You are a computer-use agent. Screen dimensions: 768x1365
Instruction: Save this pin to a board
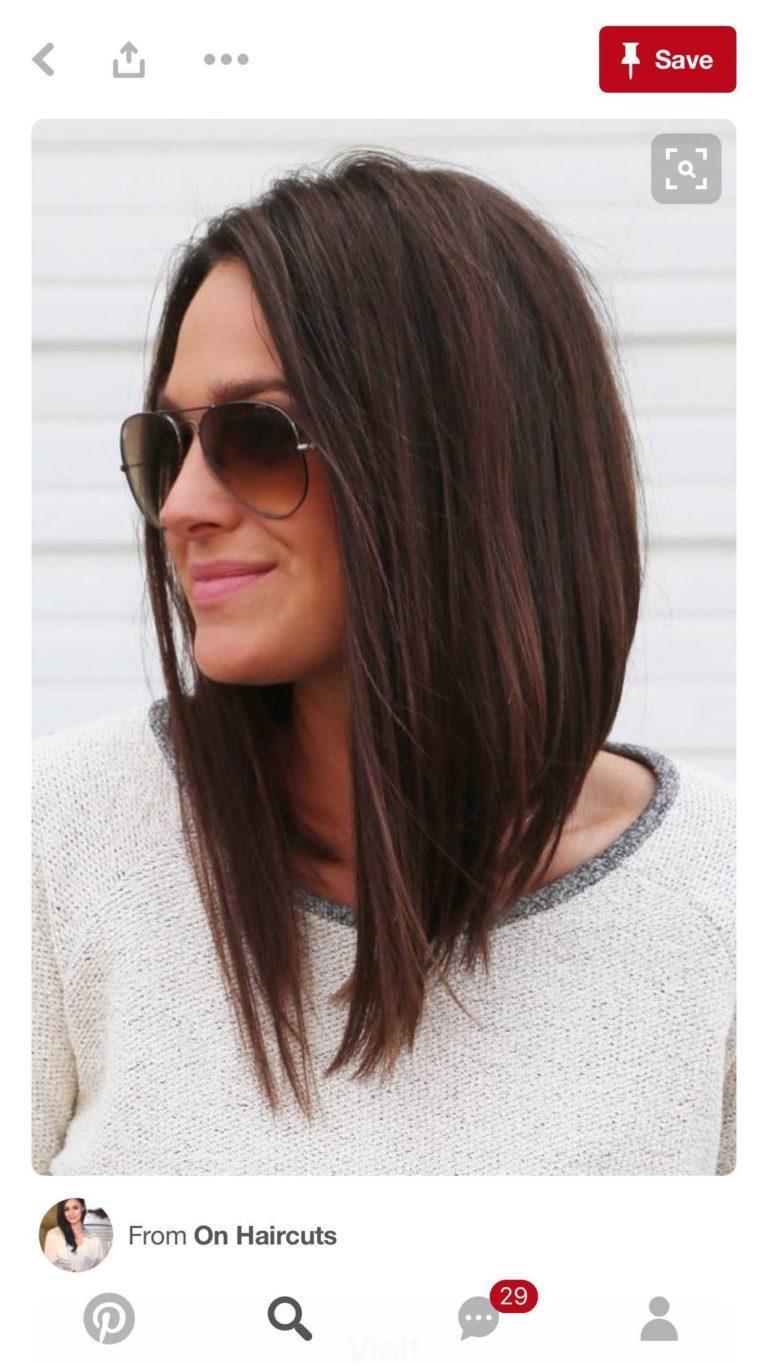point(667,59)
